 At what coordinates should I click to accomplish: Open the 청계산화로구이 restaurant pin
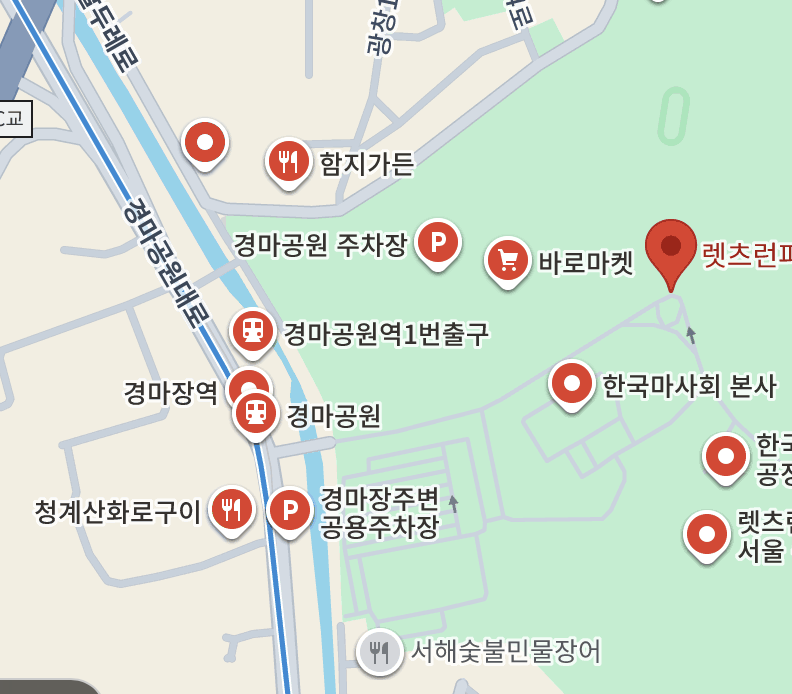(x=231, y=509)
